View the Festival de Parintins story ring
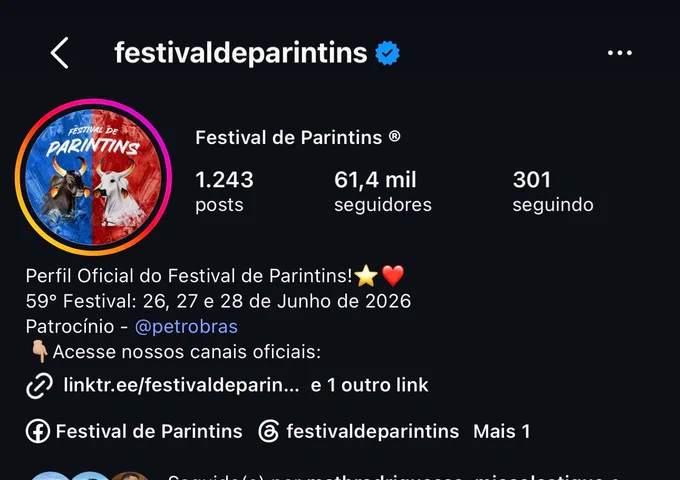 (93, 177)
